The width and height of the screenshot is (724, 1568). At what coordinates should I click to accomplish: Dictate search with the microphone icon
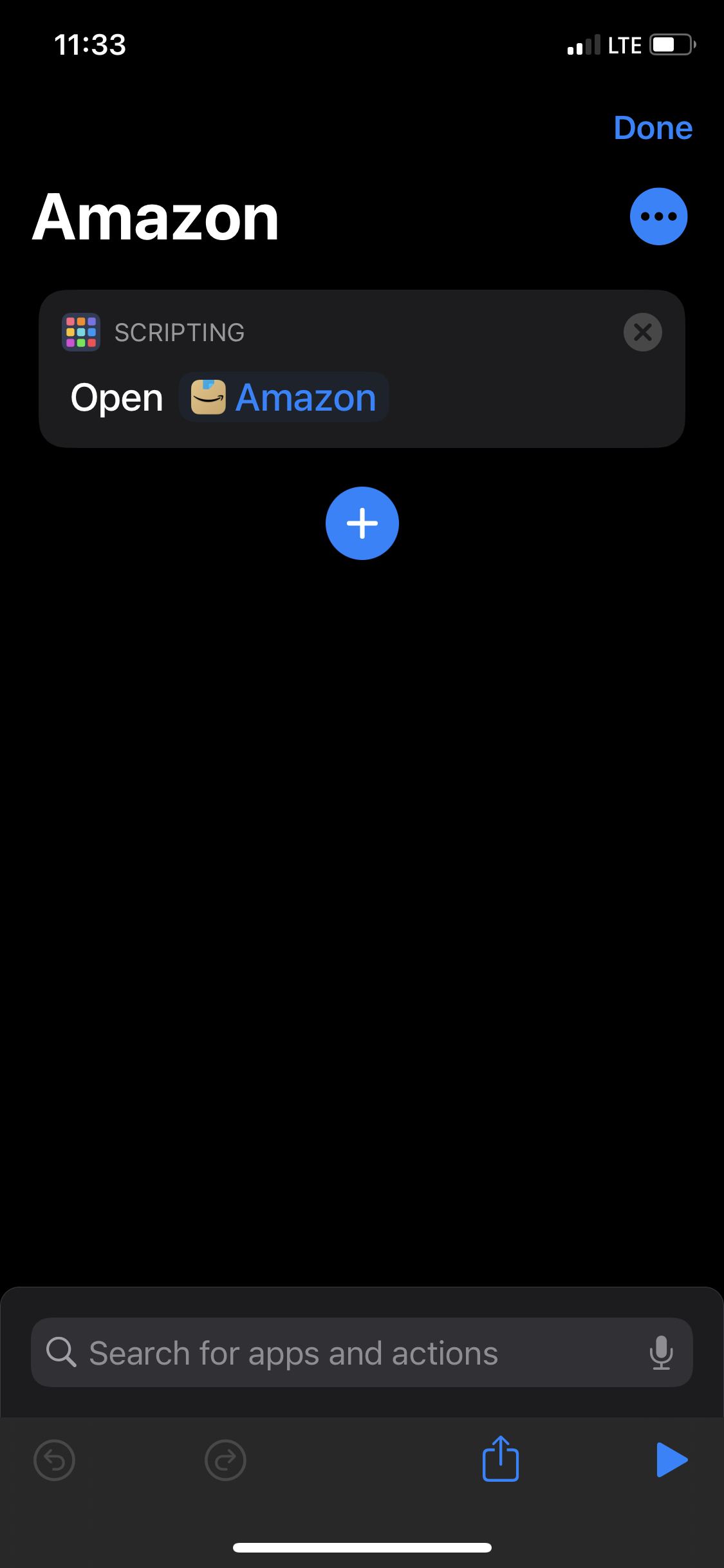pyautogui.click(x=661, y=1352)
